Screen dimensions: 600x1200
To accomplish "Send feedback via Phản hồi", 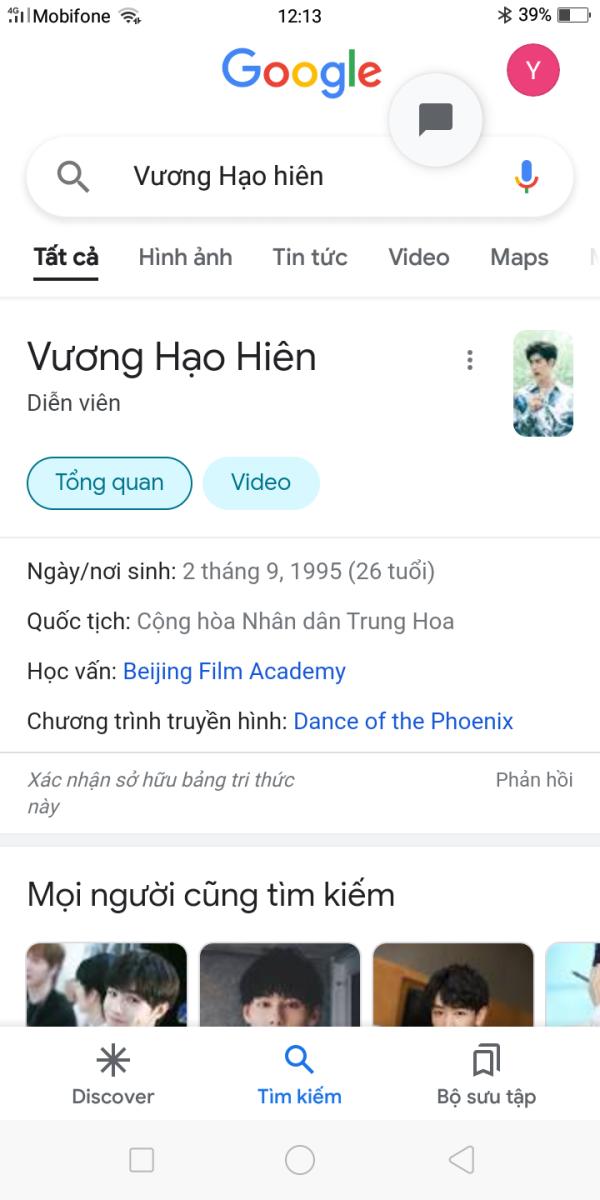I will (x=534, y=780).
